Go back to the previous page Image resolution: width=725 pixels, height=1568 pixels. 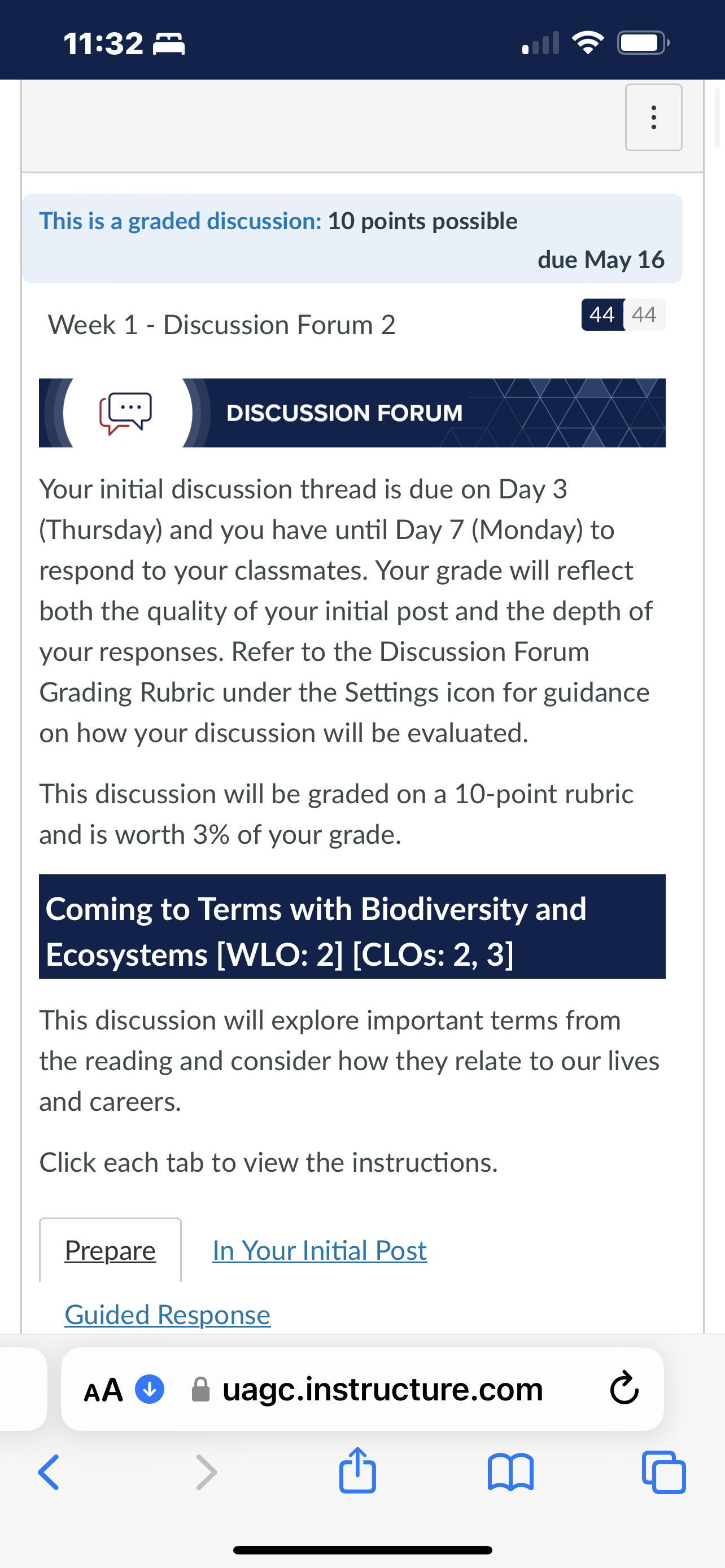coord(49,1473)
